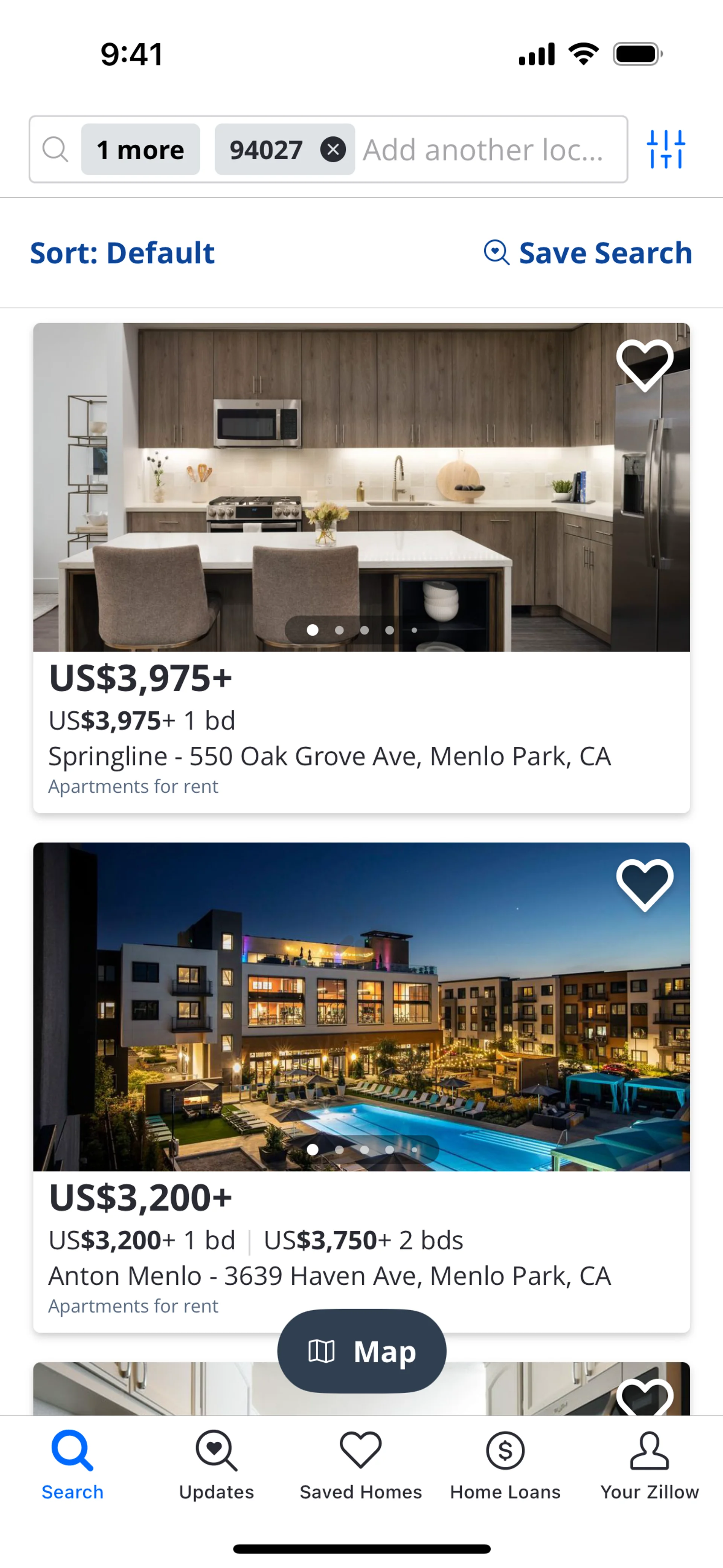
Task: Save this search
Action: [589, 253]
